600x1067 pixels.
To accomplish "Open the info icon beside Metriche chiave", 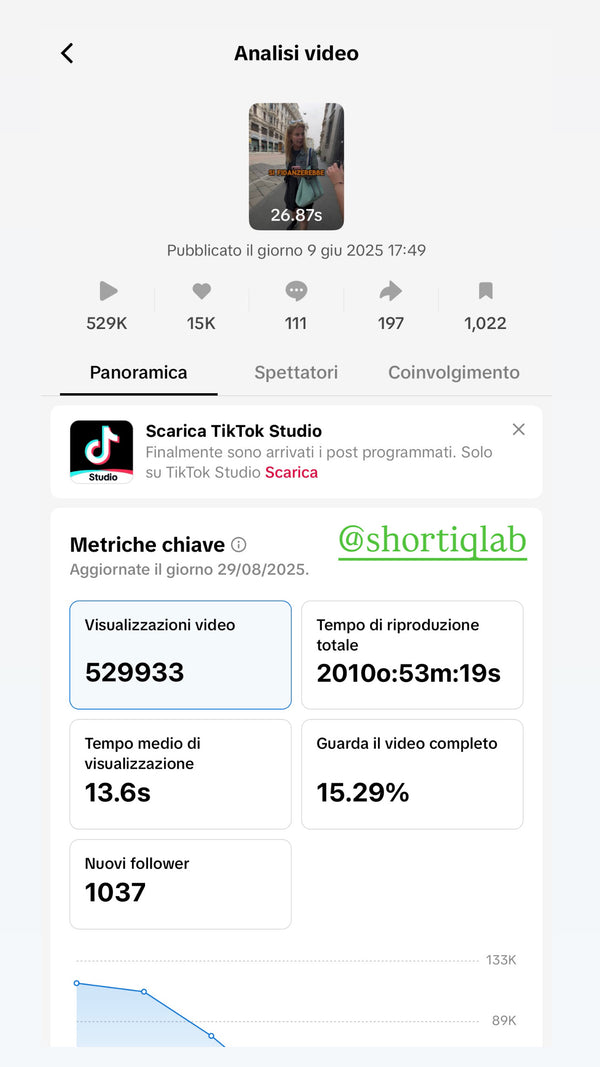I will (x=238, y=545).
